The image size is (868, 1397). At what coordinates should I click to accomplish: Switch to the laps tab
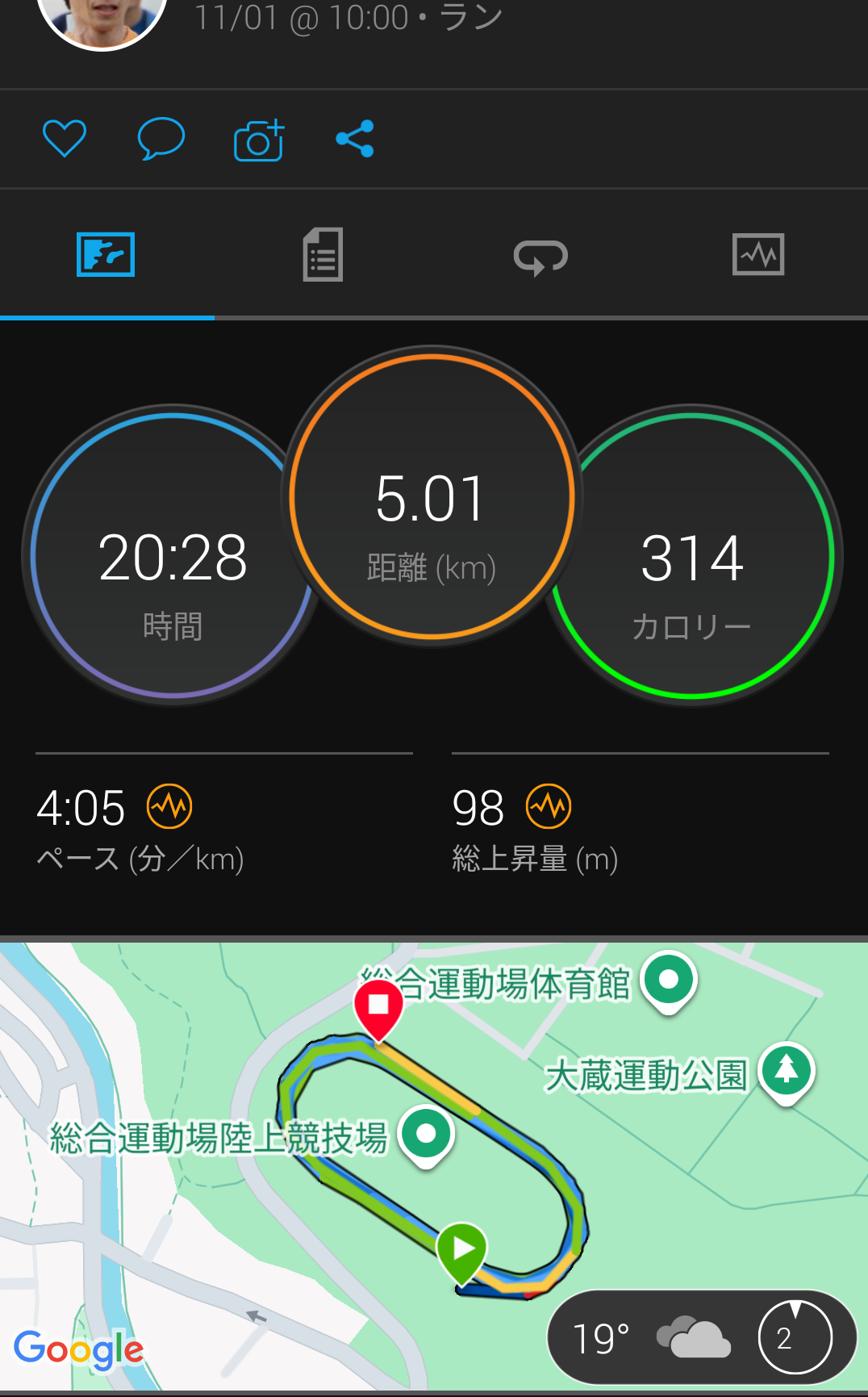pyautogui.click(x=540, y=257)
